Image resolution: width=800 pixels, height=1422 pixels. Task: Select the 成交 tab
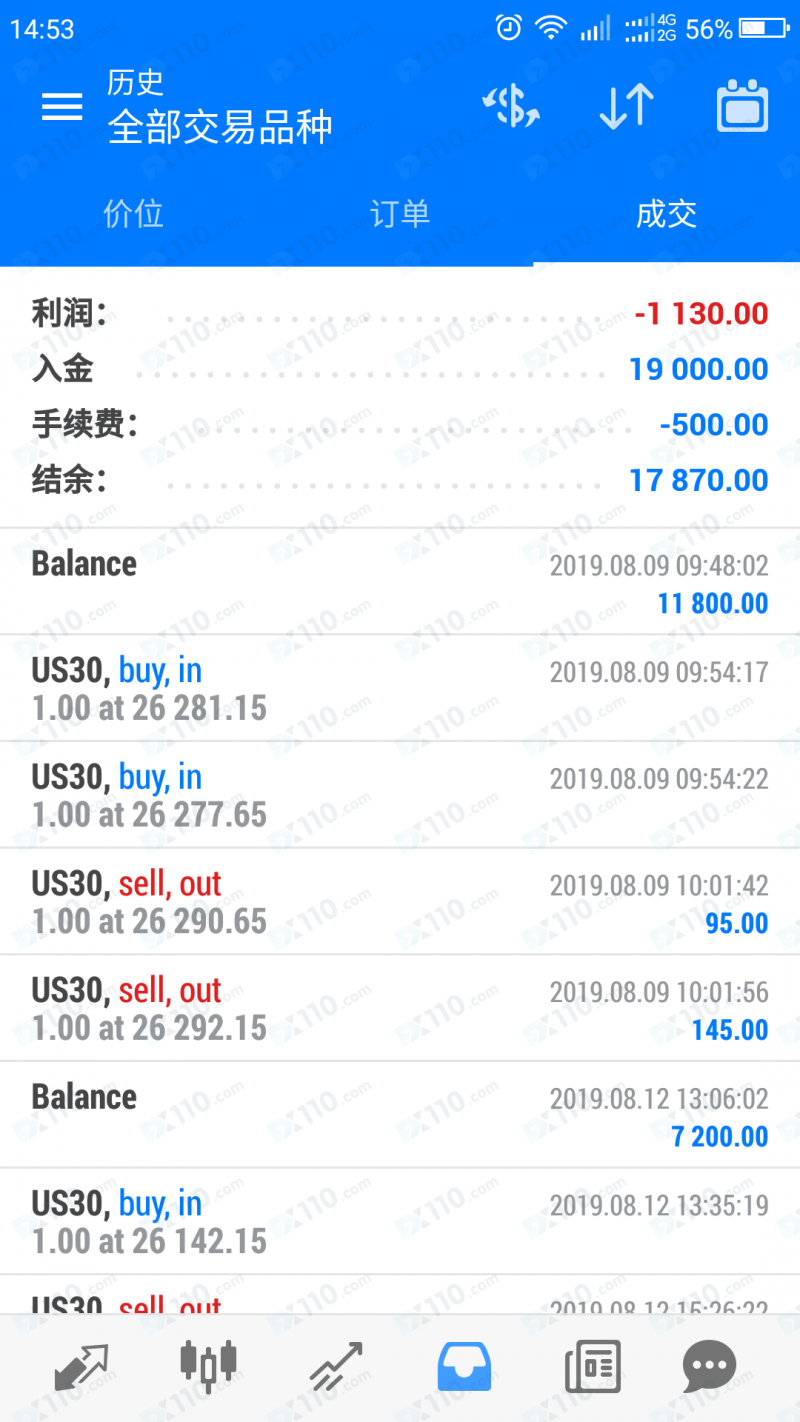point(666,213)
